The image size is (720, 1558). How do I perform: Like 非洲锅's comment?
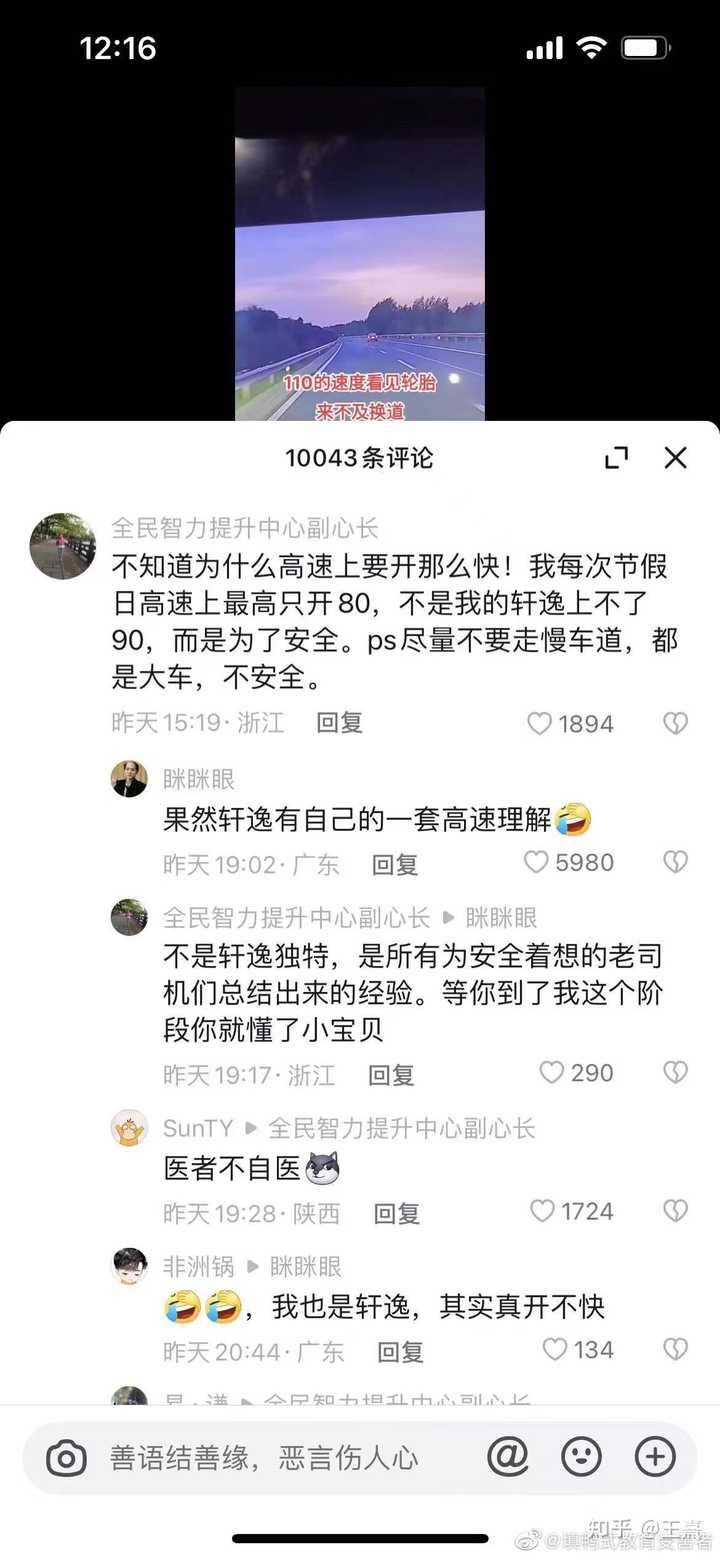[555, 1350]
